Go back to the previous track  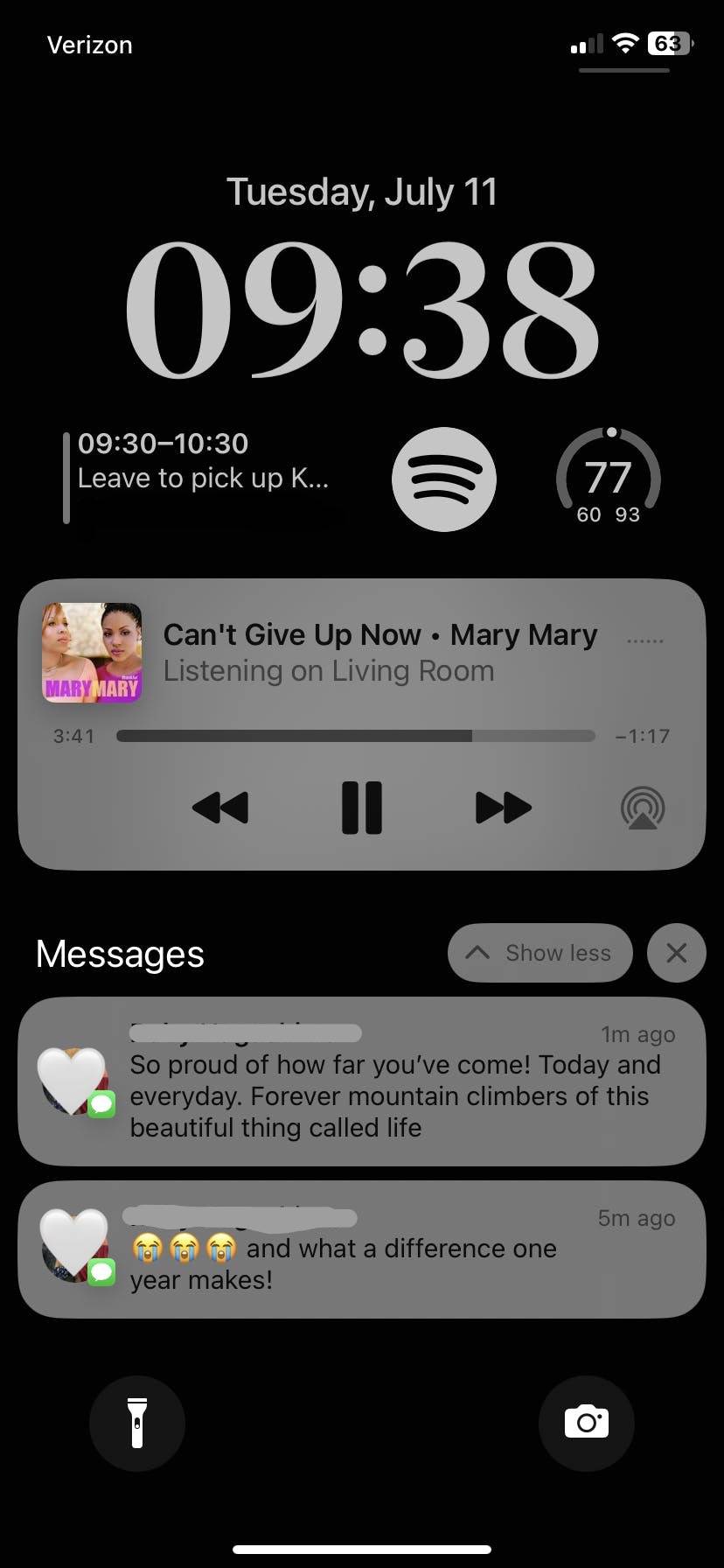tap(219, 807)
